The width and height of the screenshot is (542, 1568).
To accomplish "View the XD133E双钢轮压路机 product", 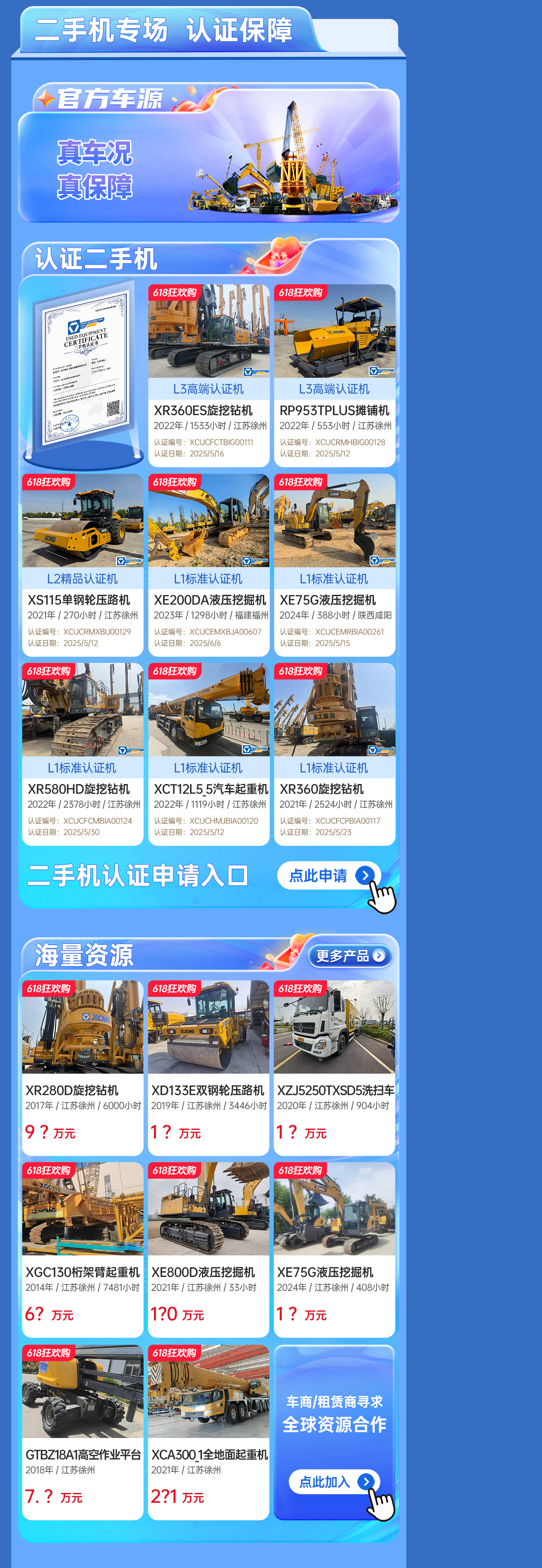I will [x=208, y=1068].
